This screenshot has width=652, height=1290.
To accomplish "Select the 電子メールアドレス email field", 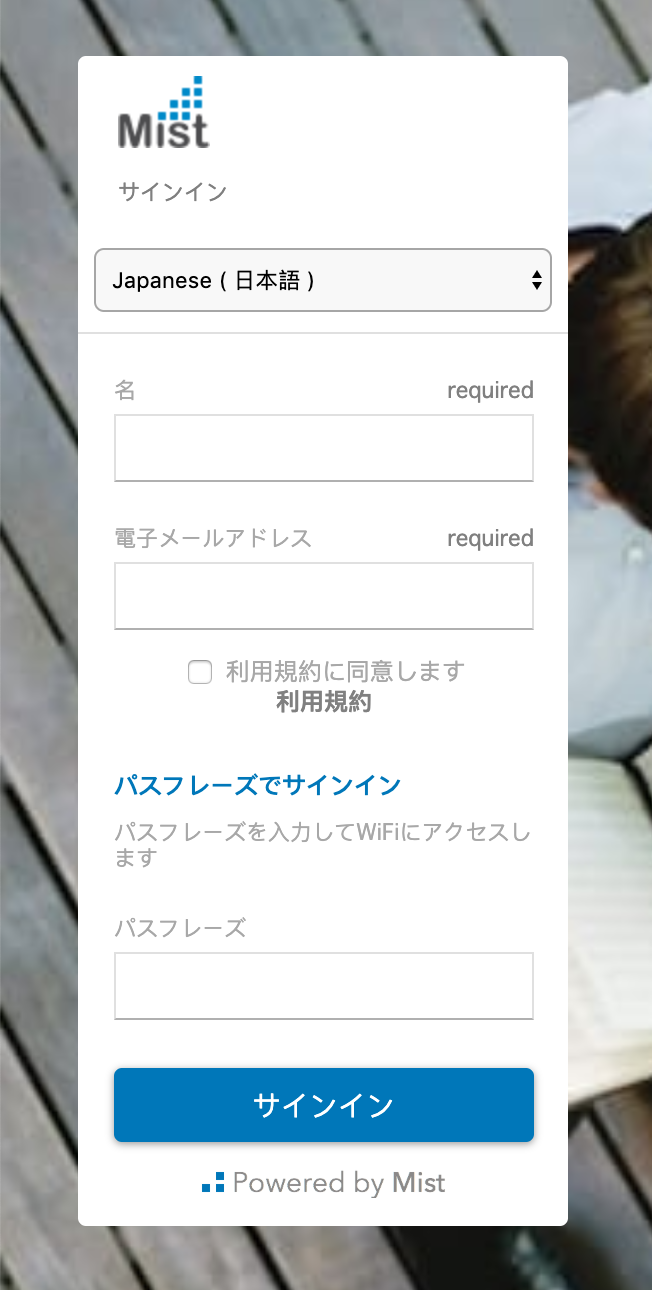I will coord(323,596).
